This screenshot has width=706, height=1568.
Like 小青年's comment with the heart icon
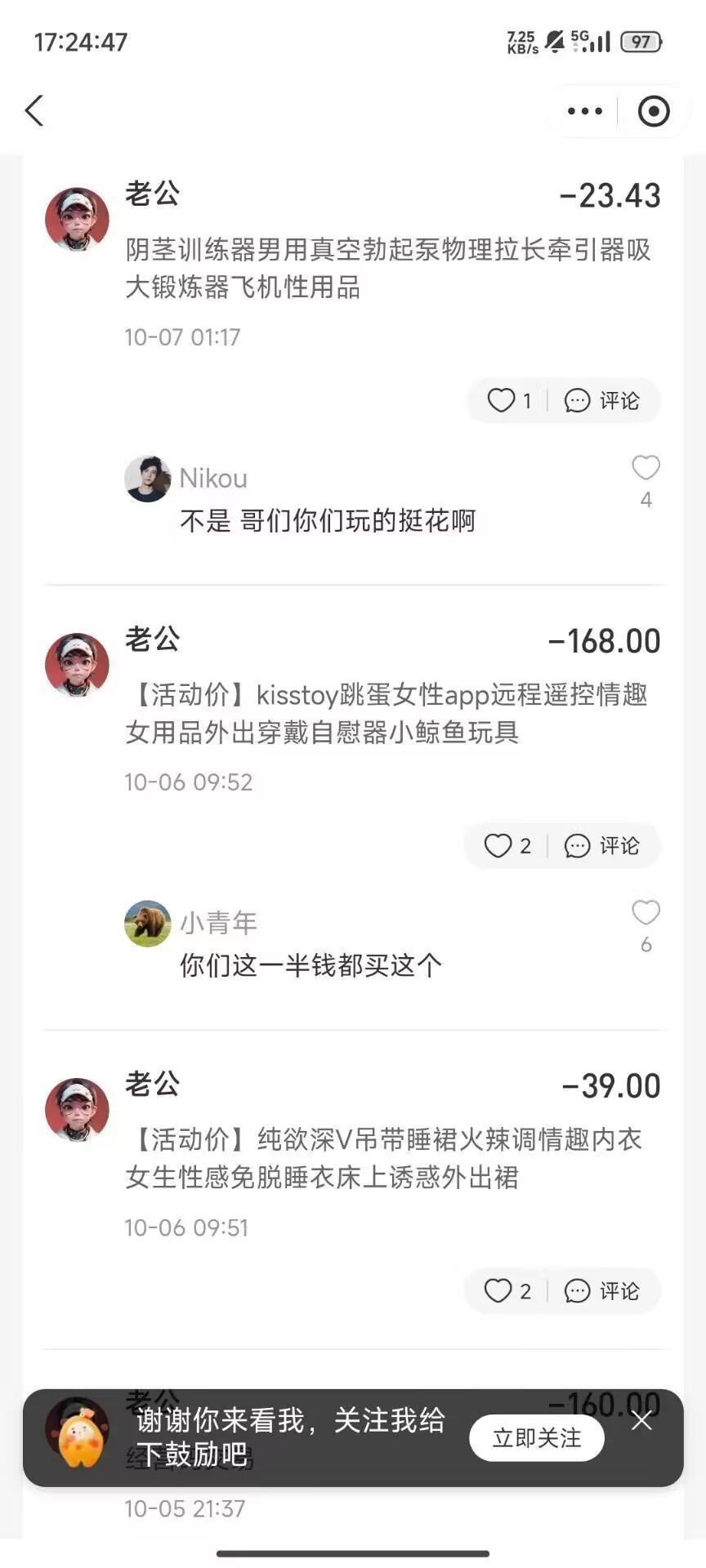646,913
